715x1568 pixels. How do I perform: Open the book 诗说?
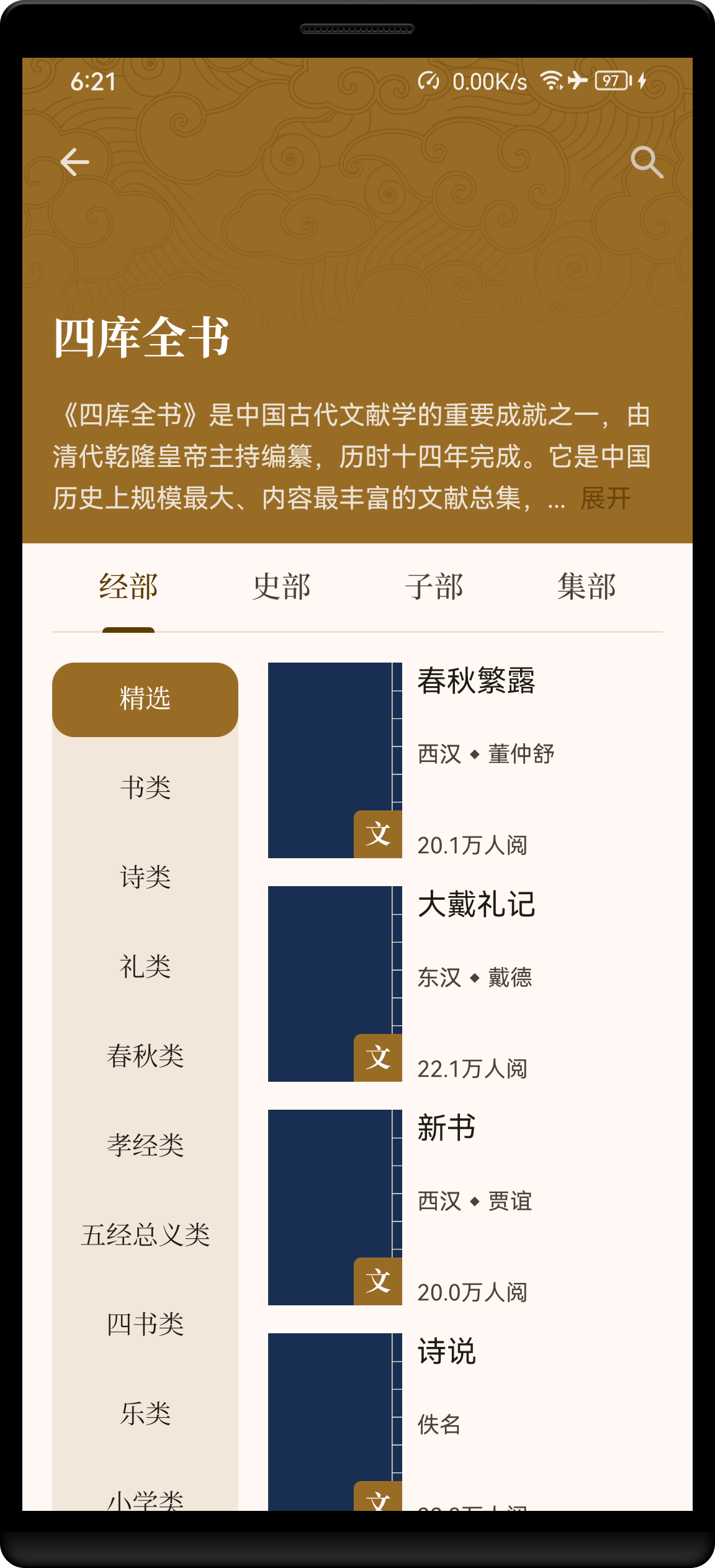click(446, 1352)
